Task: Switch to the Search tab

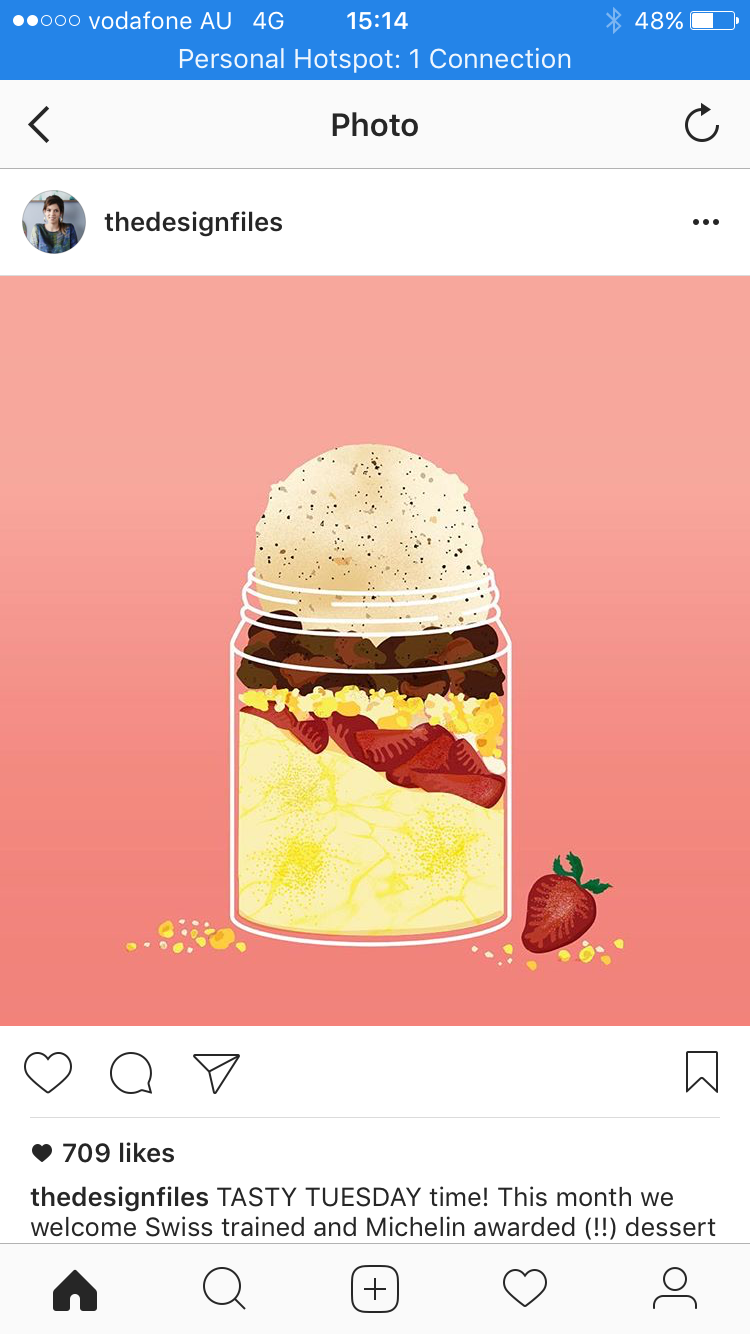Action: [224, 1289]
